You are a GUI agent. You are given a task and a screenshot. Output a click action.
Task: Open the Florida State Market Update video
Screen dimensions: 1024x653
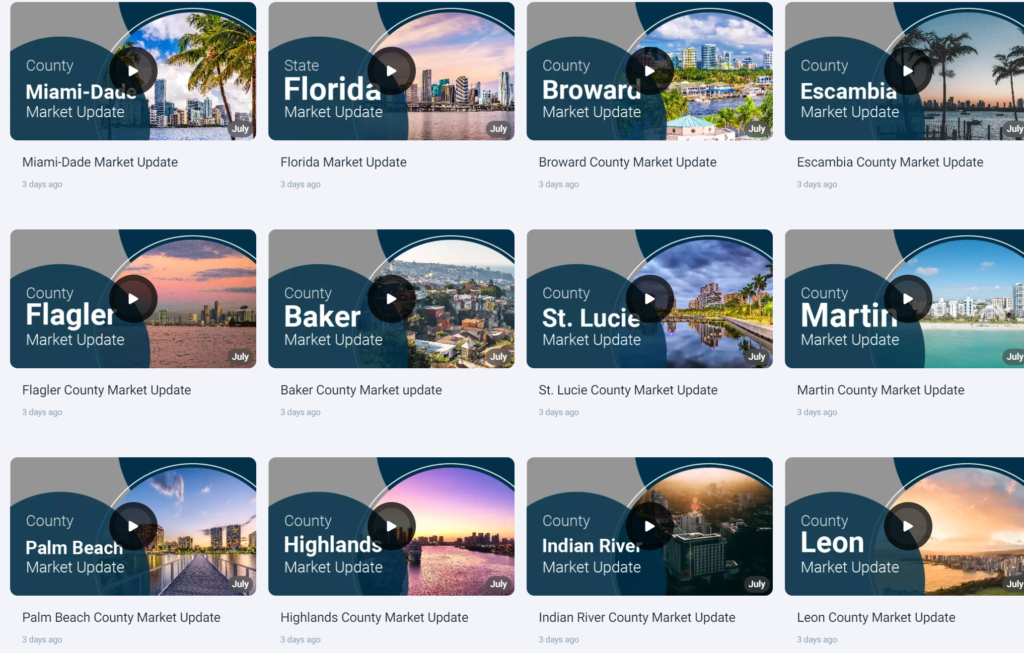coord(391,71)
